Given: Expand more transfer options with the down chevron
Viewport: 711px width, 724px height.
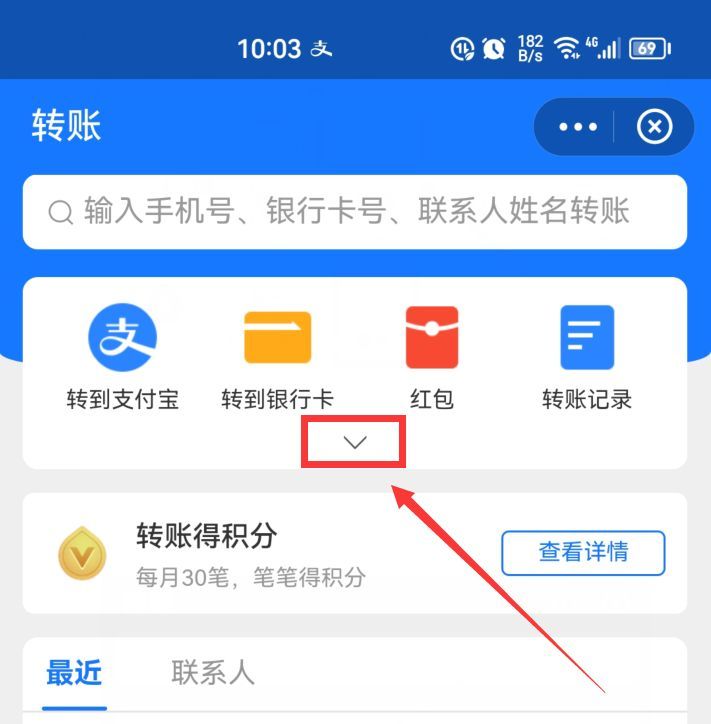Looking at the screenshot, I should tap(355, 443).
